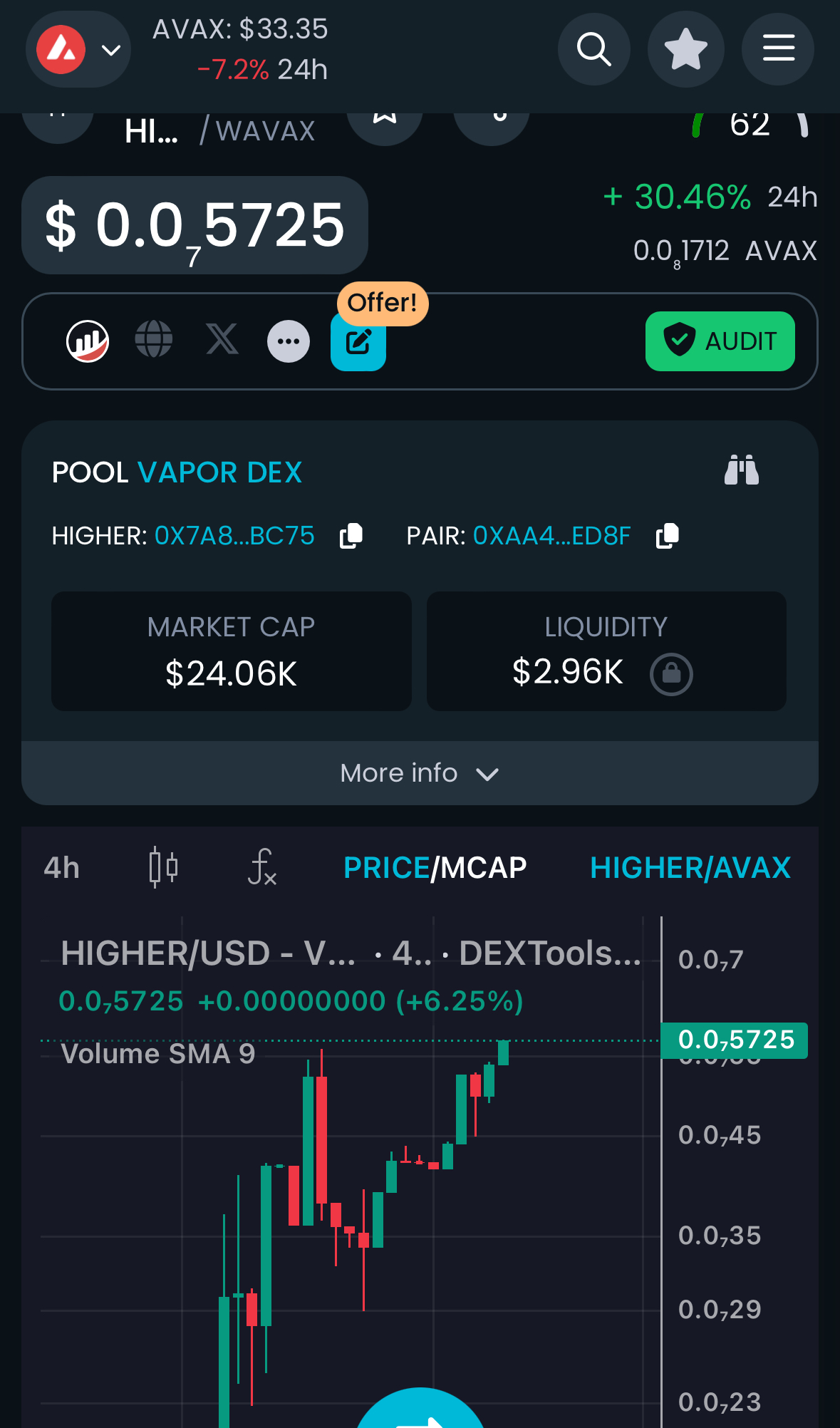Copy the PAIR address
Viewport: 840px width, 1428px height.
[668, 536]
